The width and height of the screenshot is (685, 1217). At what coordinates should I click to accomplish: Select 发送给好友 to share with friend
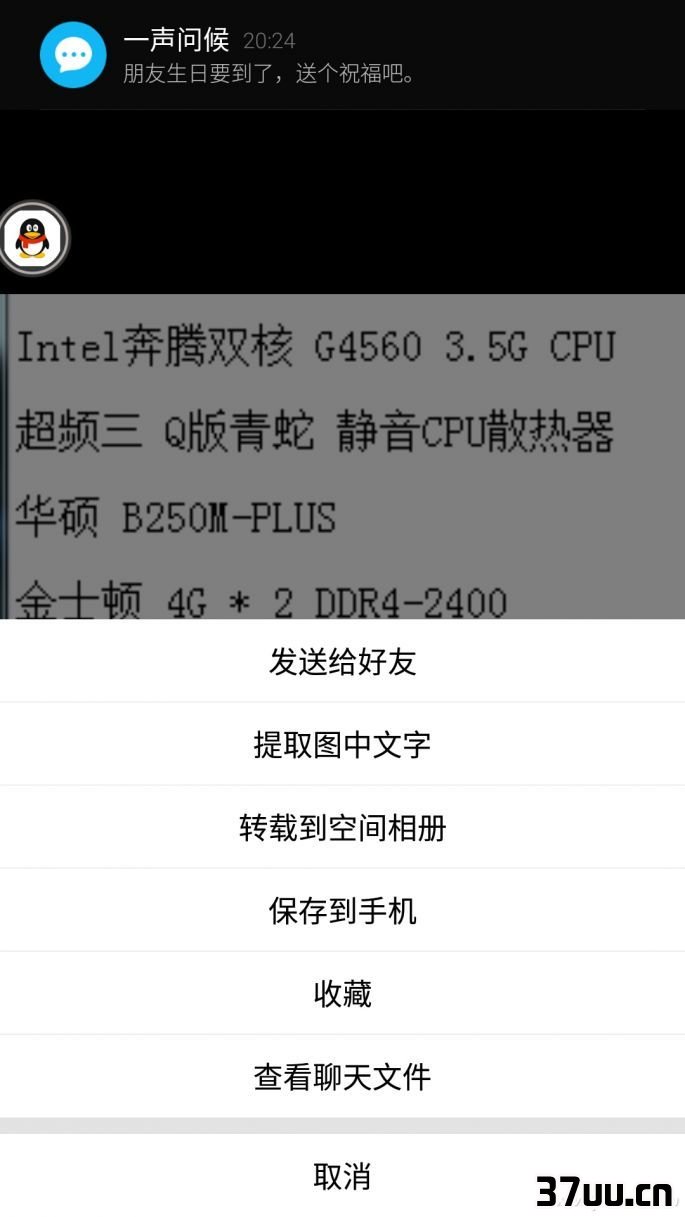point(342,661)
